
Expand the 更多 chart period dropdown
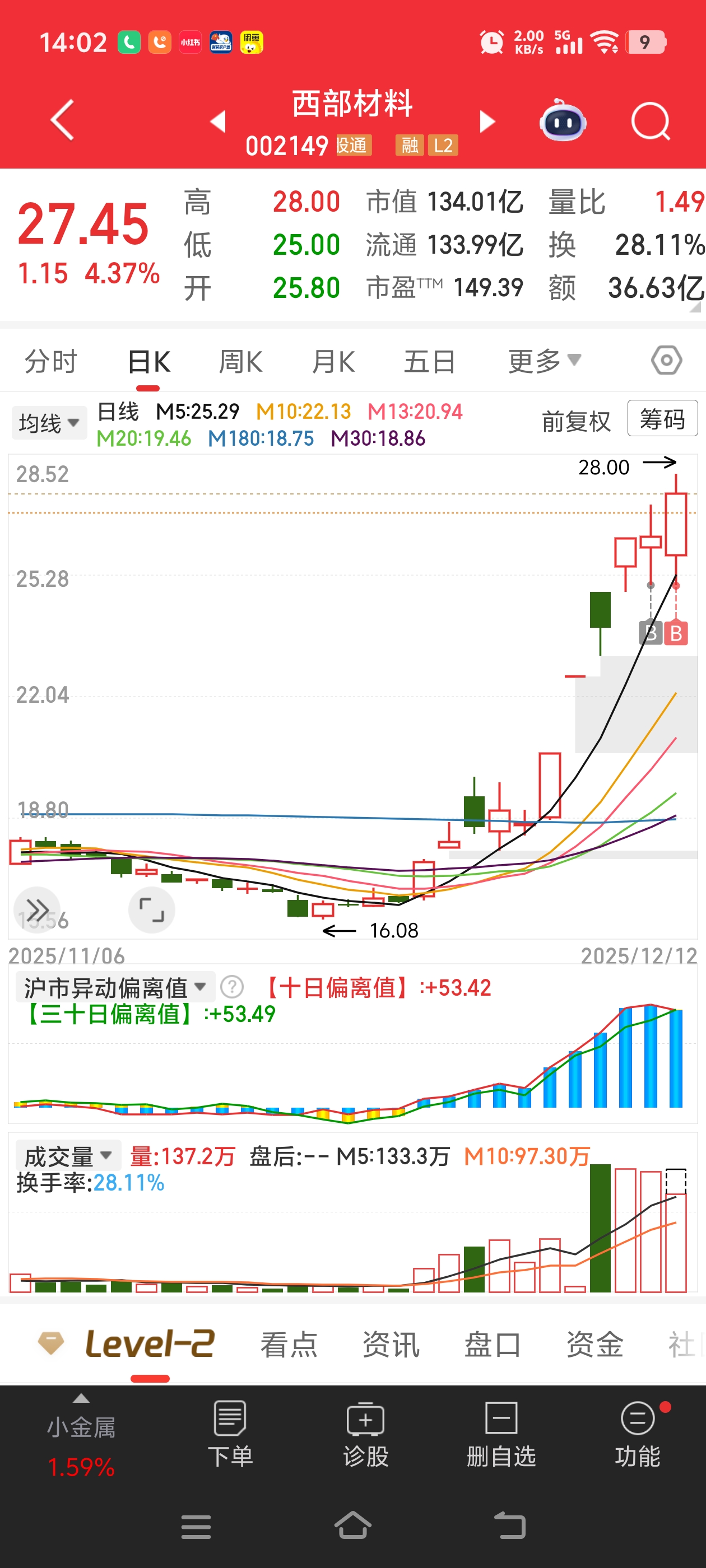544,362
